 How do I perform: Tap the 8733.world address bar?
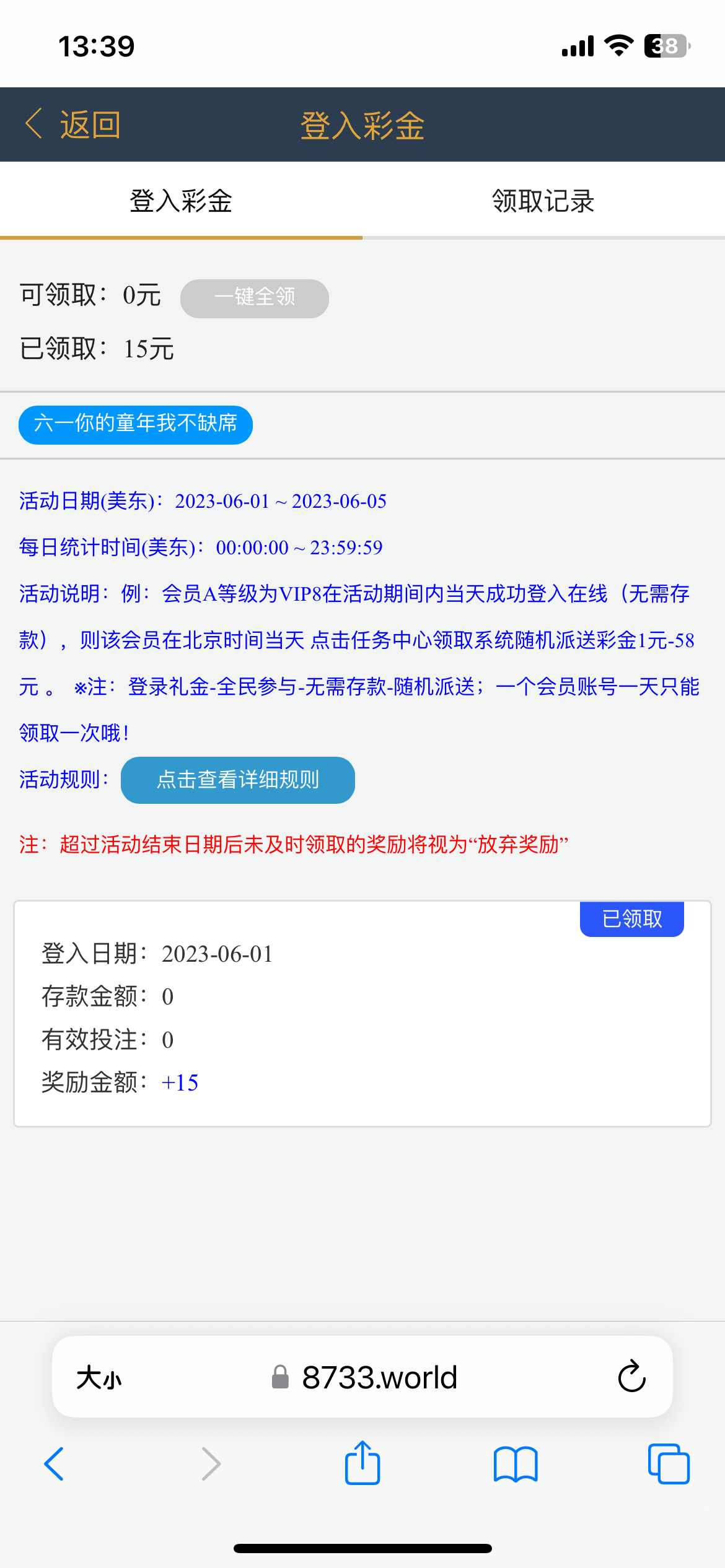click(378, 1378)
